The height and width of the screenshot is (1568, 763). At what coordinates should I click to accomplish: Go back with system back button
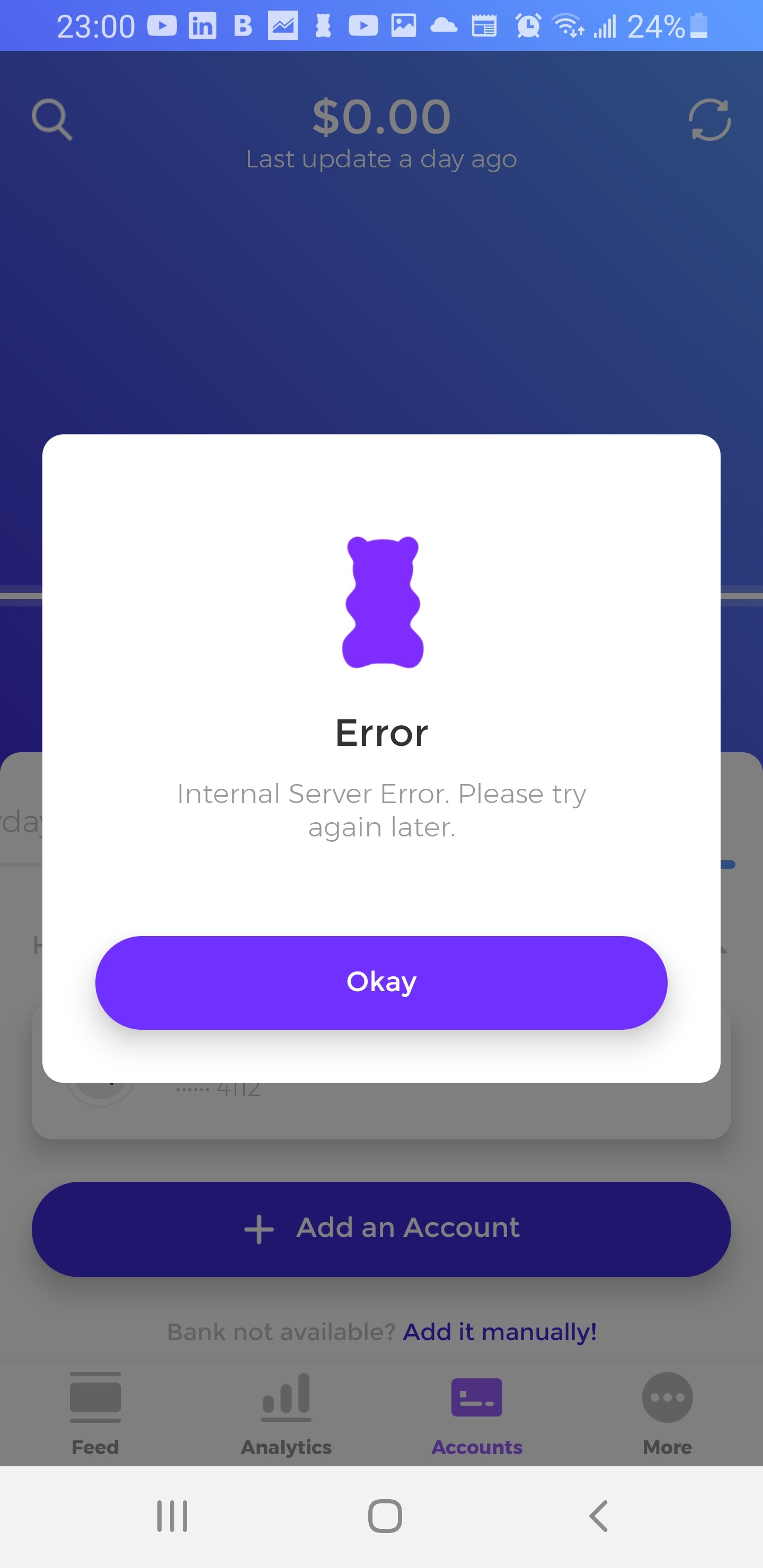coord(599,1516)
